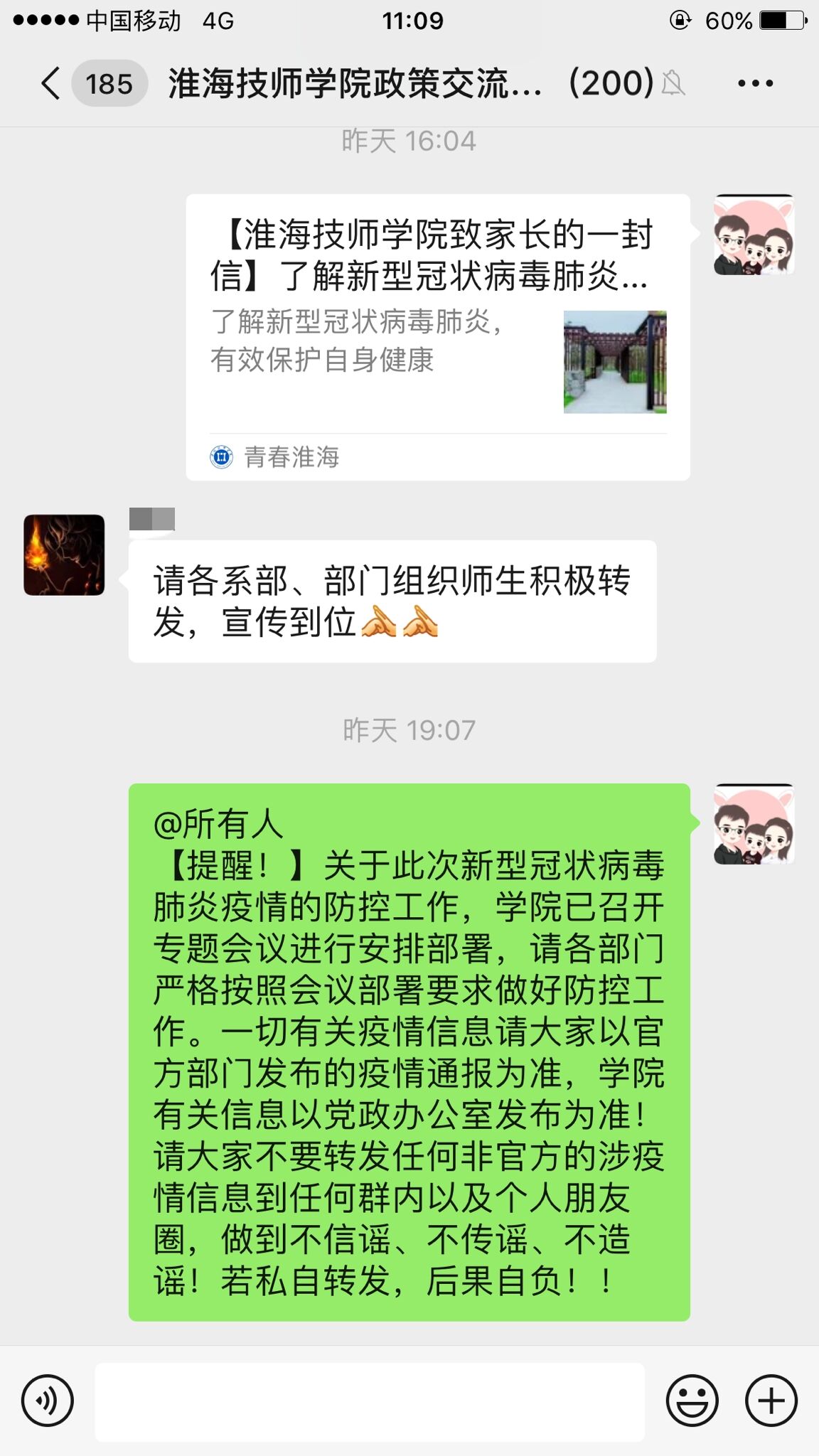Screen dimensions: 819x1456
Task: View the flame avatar sender's profile
Action: 64,555
